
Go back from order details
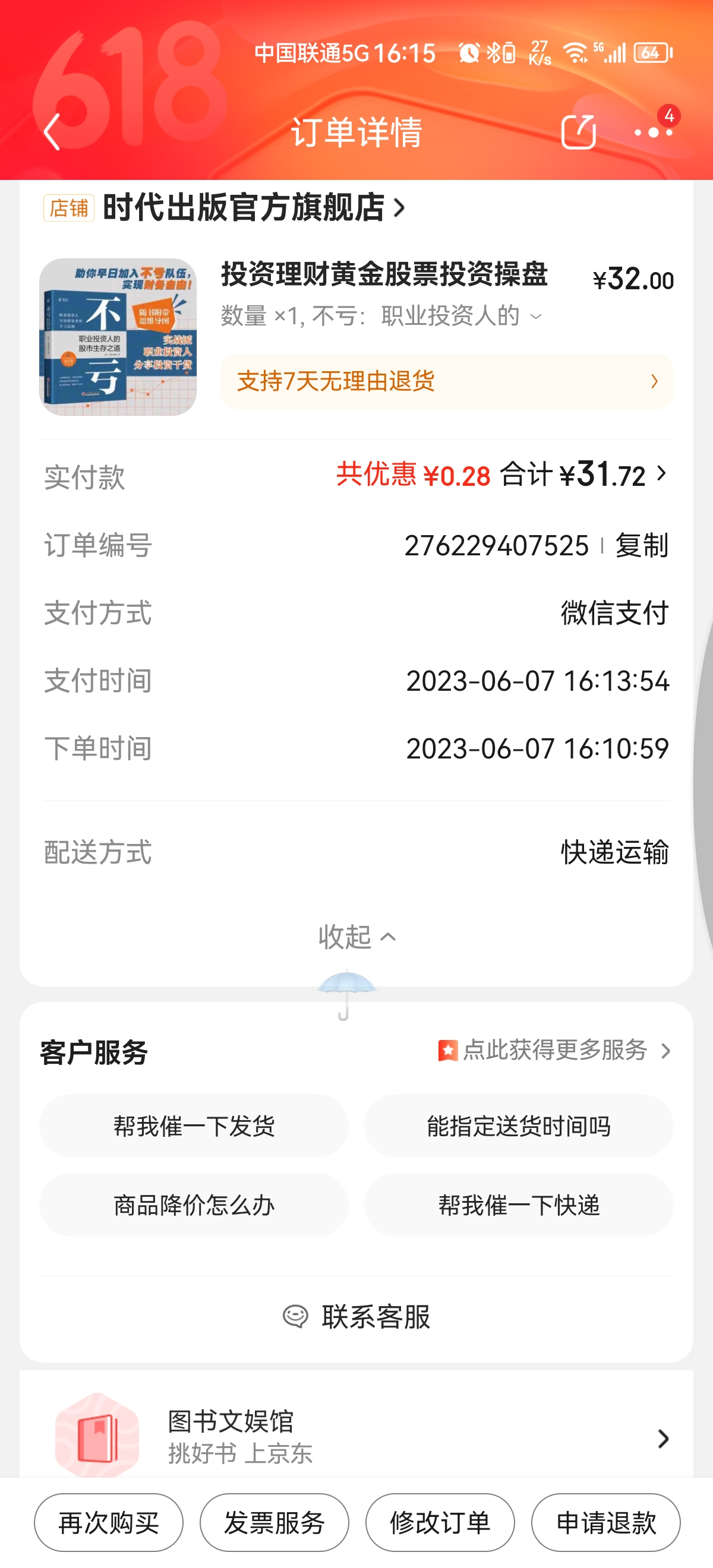[52, 131]
